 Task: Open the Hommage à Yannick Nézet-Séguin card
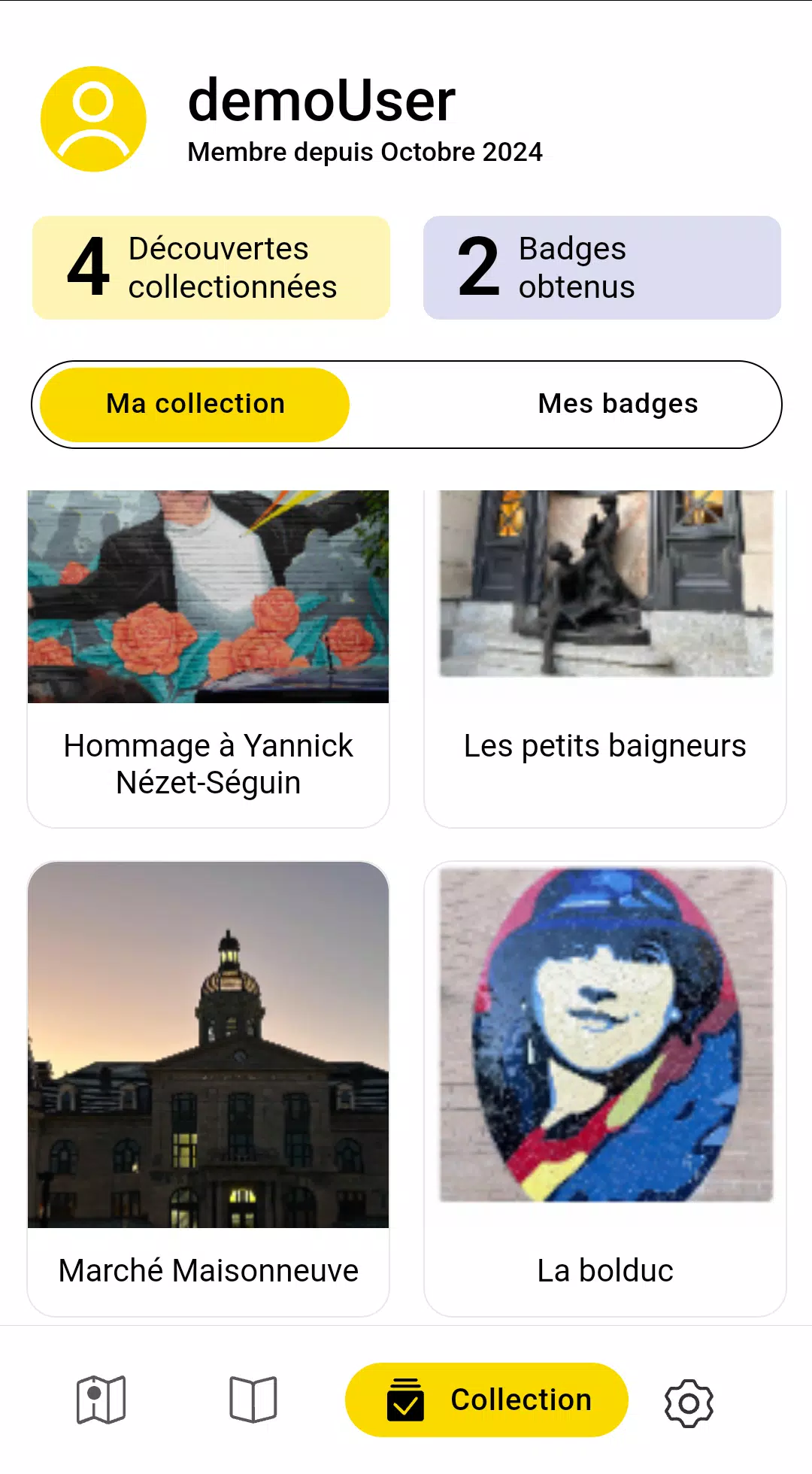(x=208, y=658)
